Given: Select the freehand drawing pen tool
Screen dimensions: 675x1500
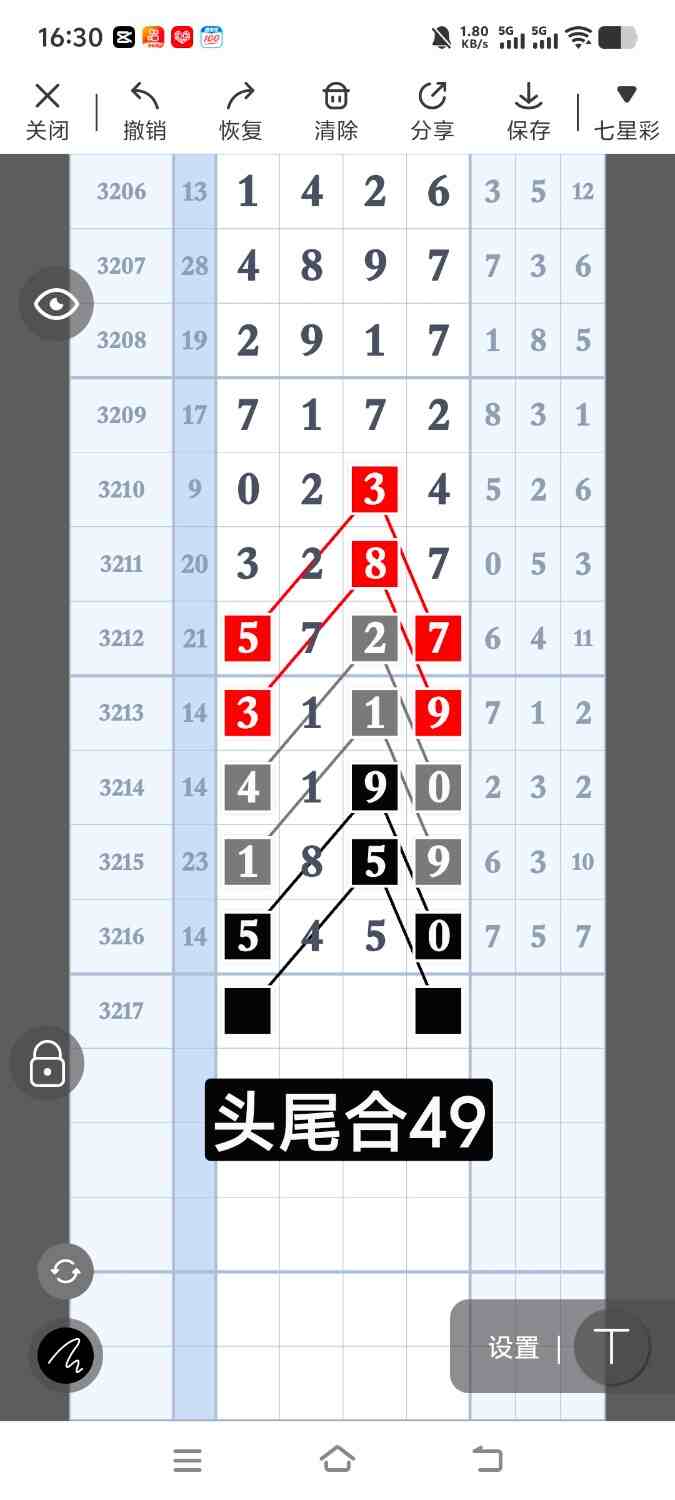Looking at the screenshot, I should pos(66,1356).
